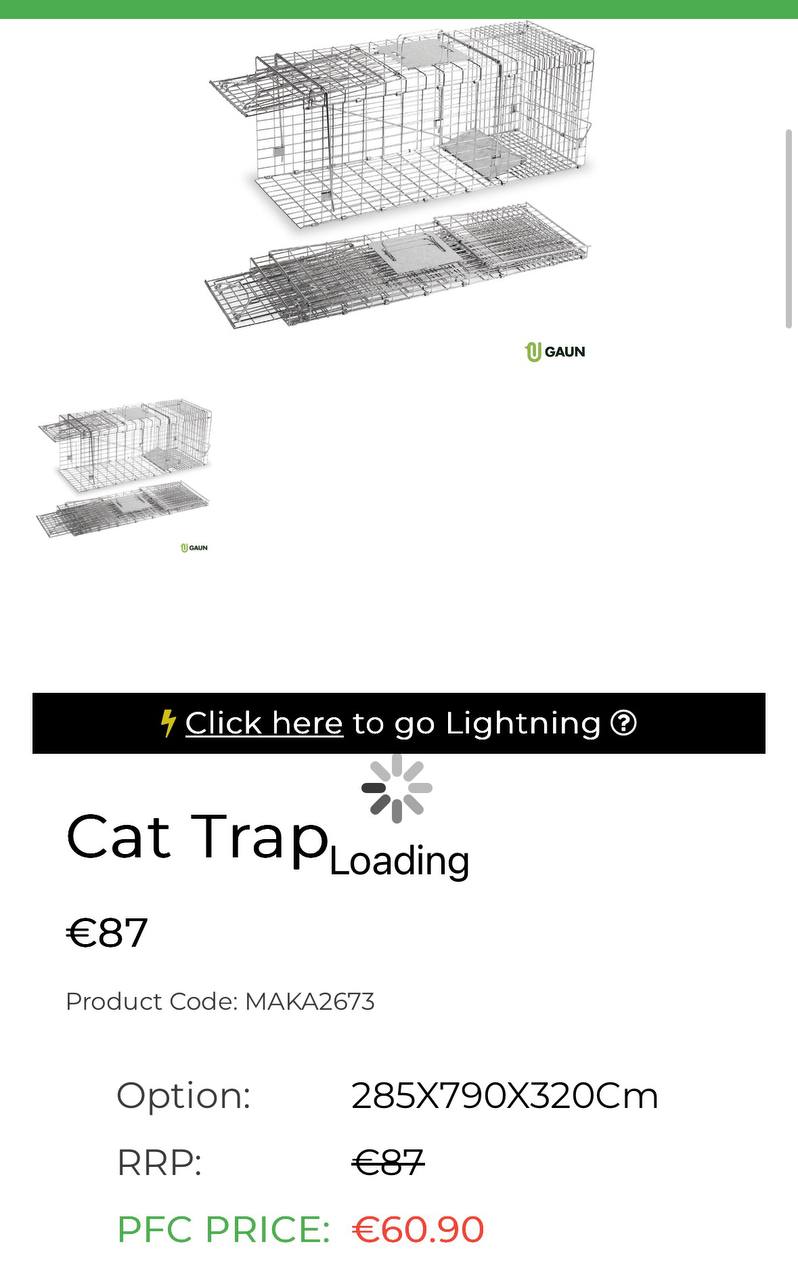Tap the 'Click here' Lightning link
The image size is (798, 1280).
[264, 723]
